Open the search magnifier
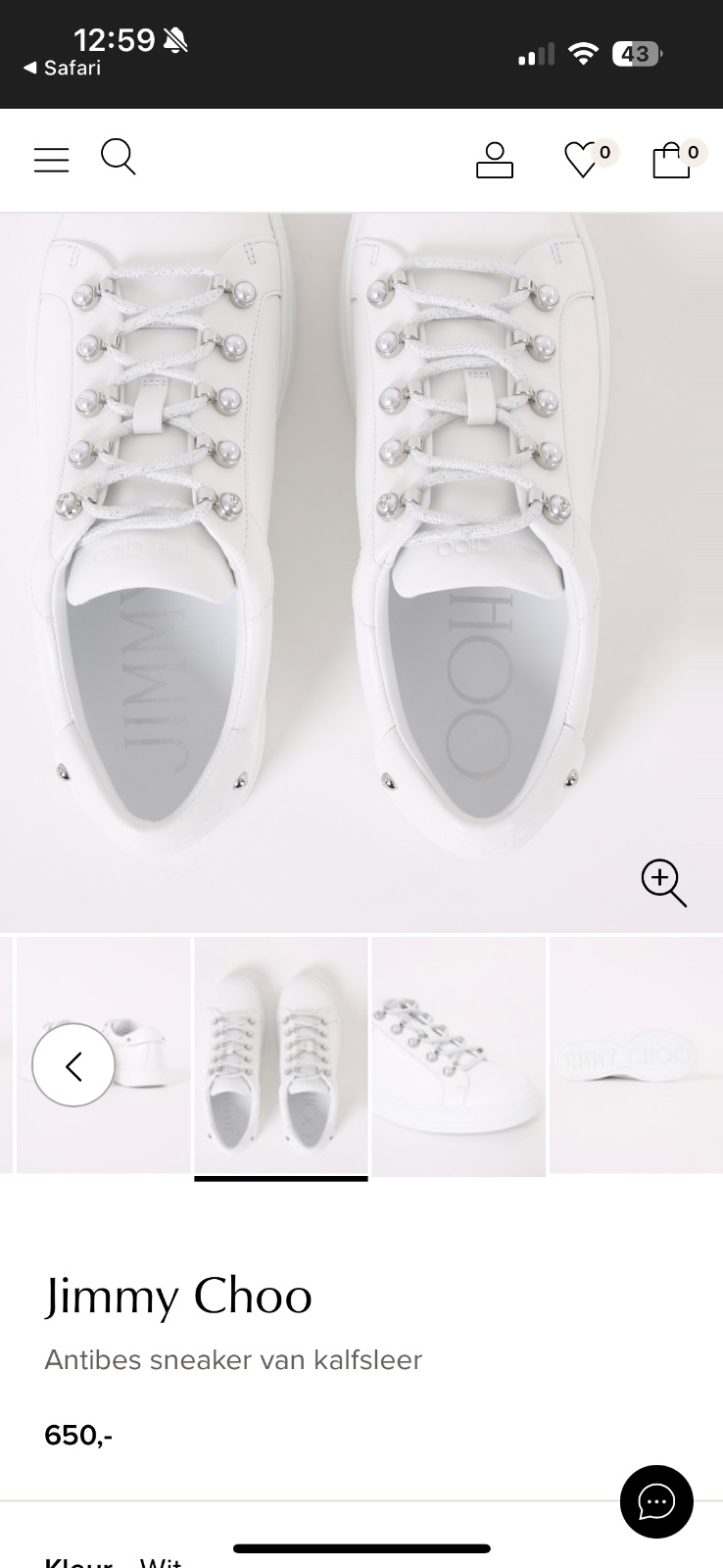723x1568 pixels. click(118, 157)
